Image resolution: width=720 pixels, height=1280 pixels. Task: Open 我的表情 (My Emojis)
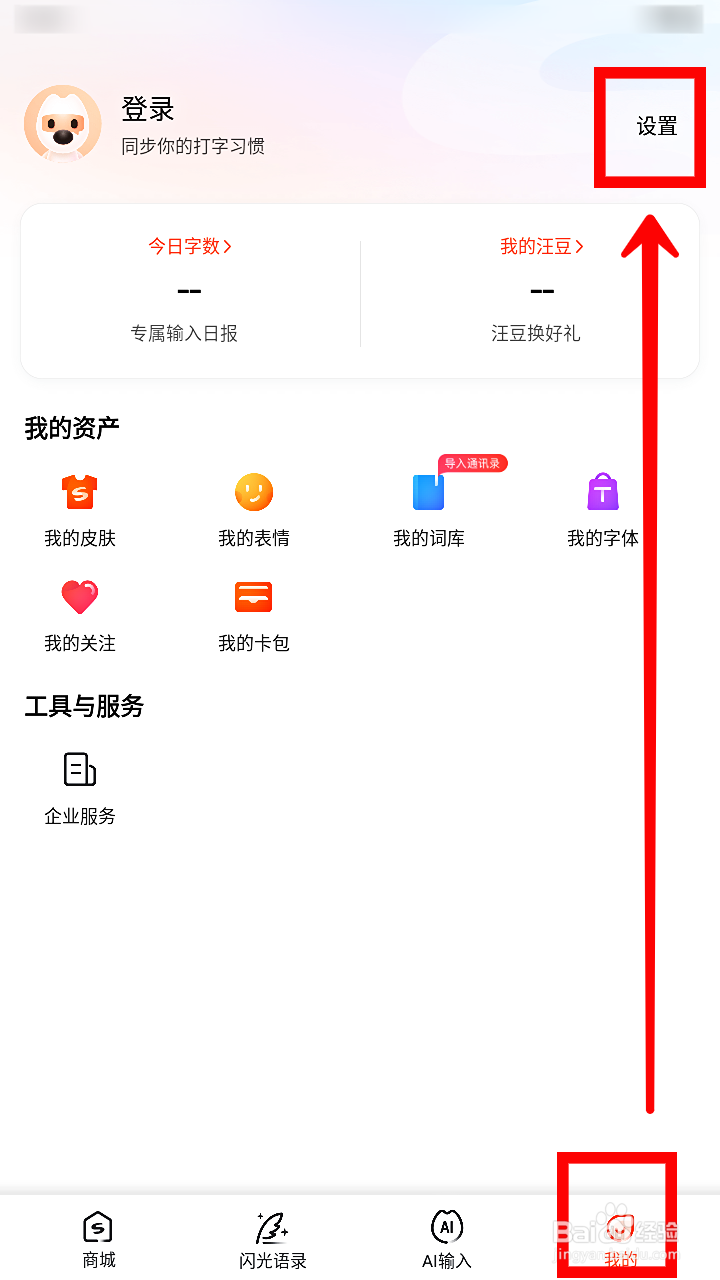coord(253,506)
